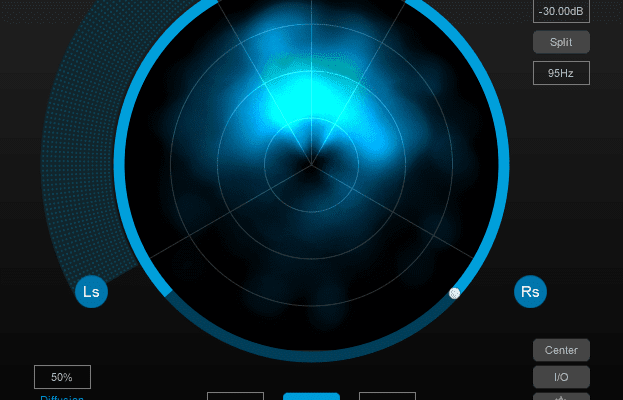
Task: Toggle the Split button
Action: [x=561, y=42]
